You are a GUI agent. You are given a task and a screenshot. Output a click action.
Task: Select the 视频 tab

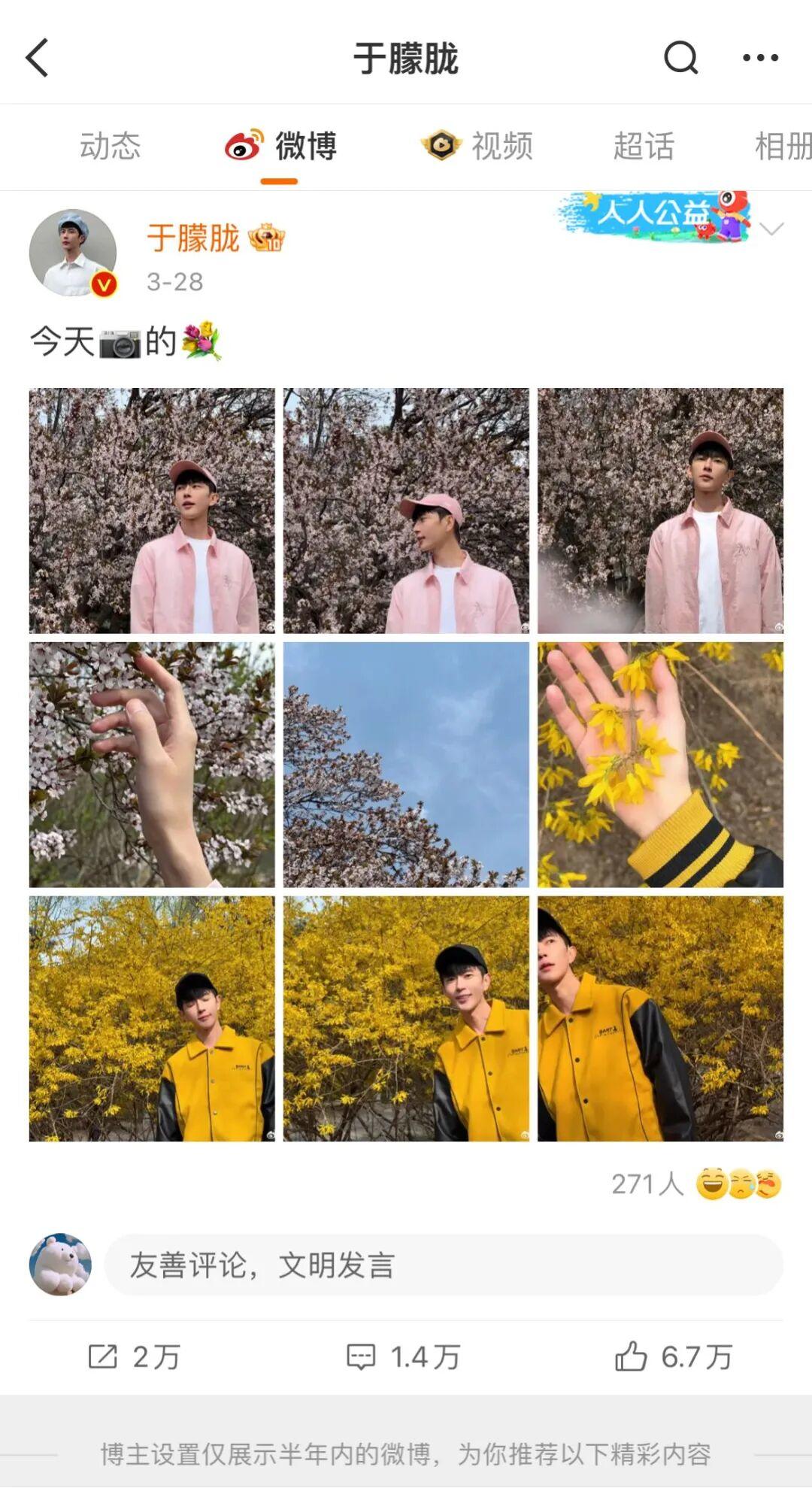click(x=478, y=146)
